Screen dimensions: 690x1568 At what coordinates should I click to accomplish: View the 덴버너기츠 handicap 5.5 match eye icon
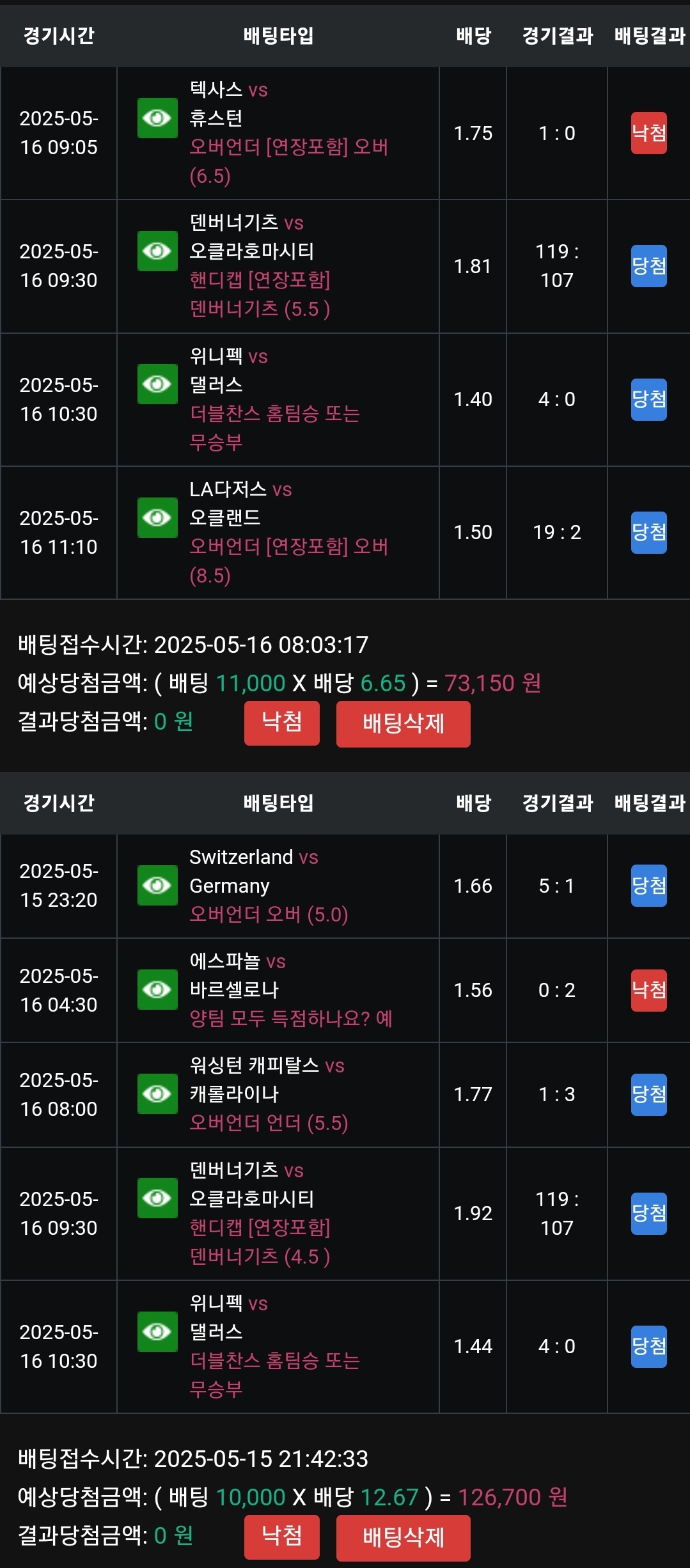coord(157,251)
